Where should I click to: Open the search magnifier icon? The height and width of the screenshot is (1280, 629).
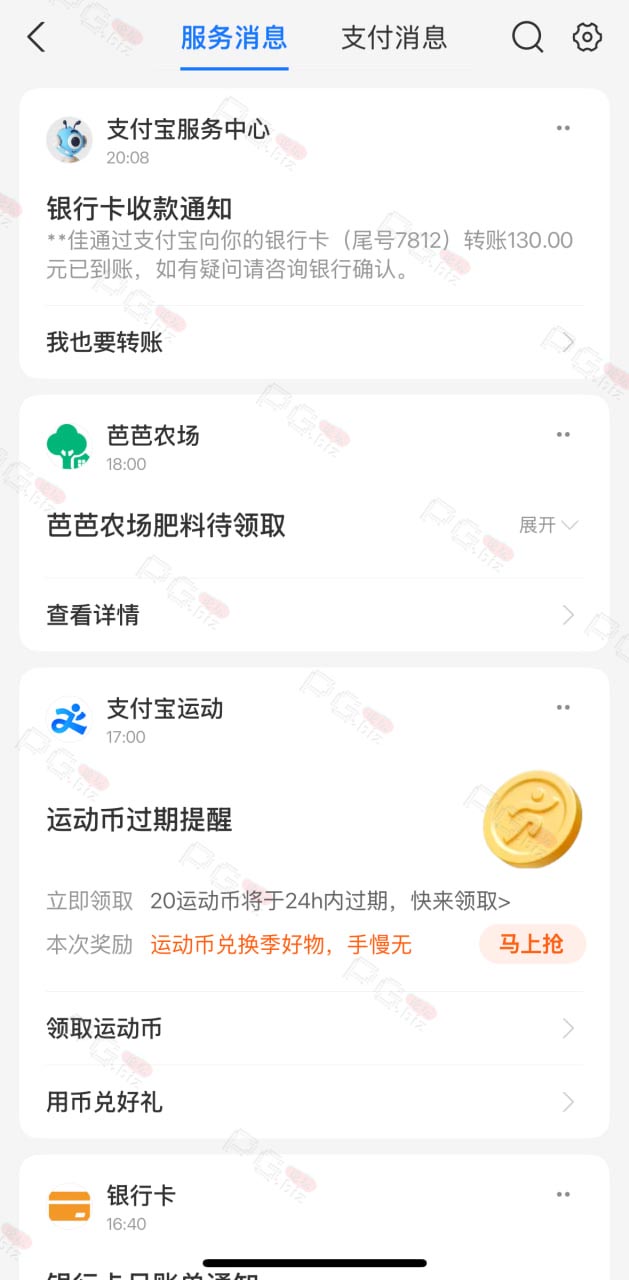527,38
